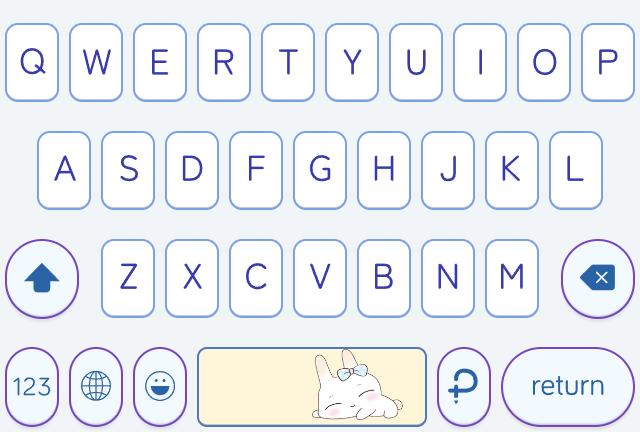Tap the P logo key

click(x=464, y=386)
